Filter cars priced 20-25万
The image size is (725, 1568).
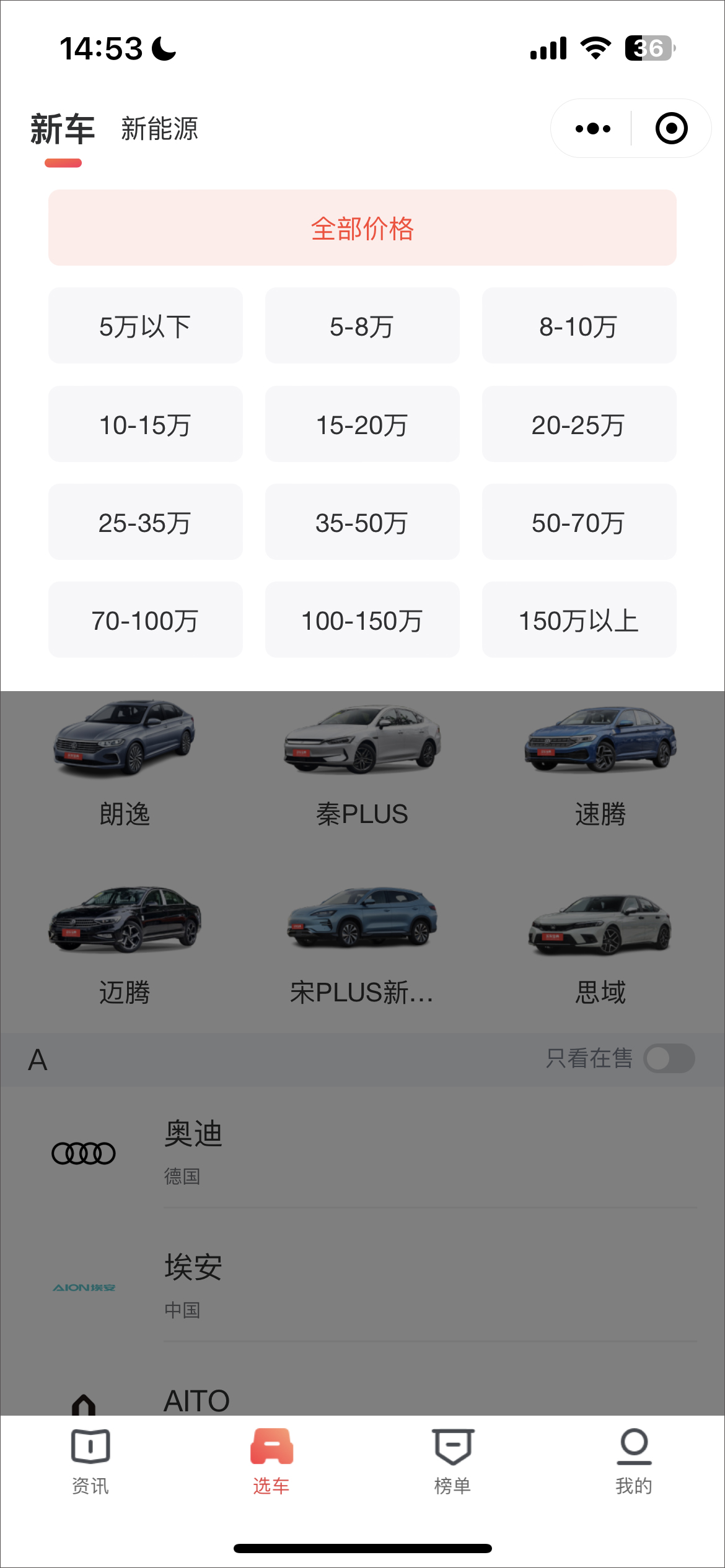(579, 424)
